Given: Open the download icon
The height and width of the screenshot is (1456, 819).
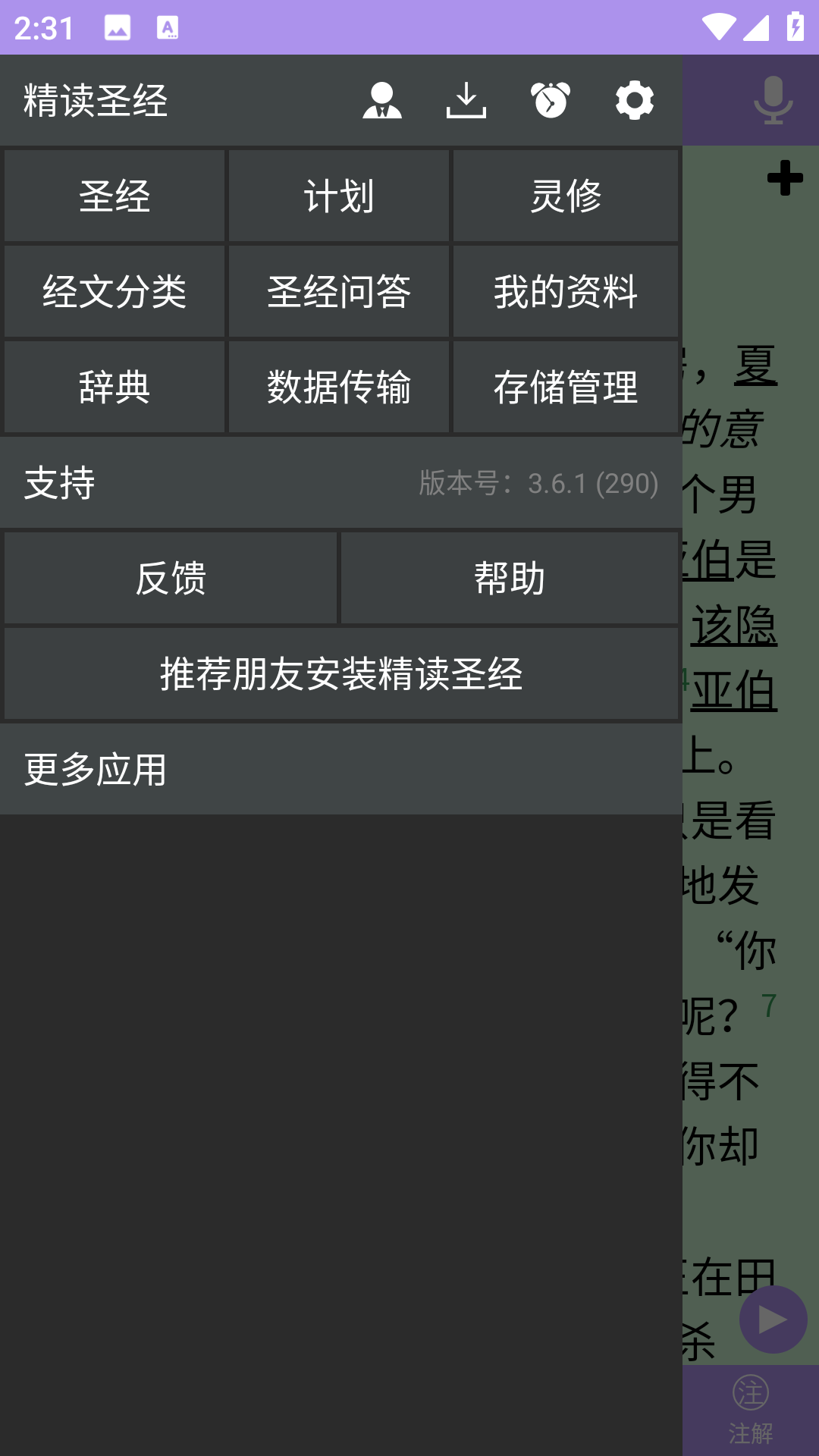Looking at the screenshot, I should 466,100.
